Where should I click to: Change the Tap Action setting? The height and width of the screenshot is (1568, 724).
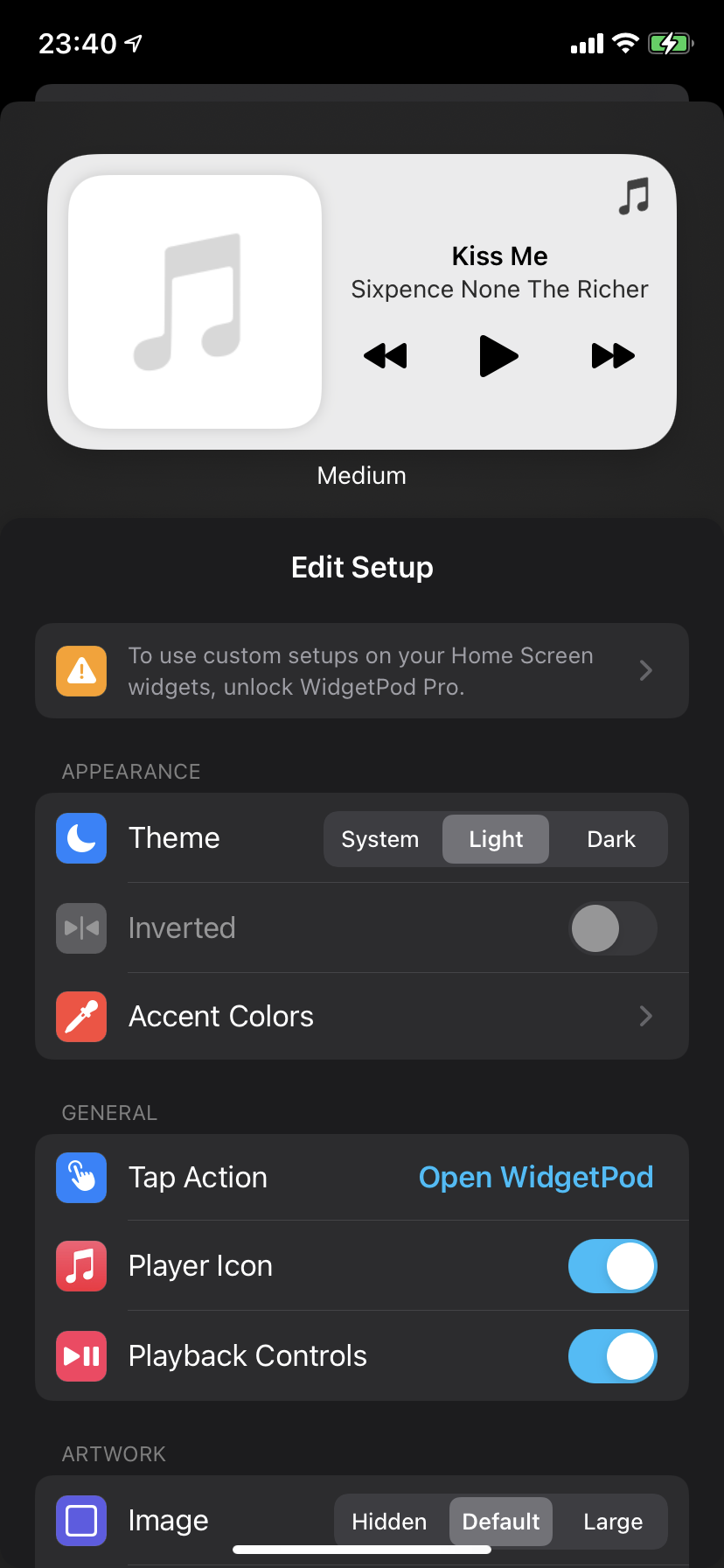coord(535,1178)
